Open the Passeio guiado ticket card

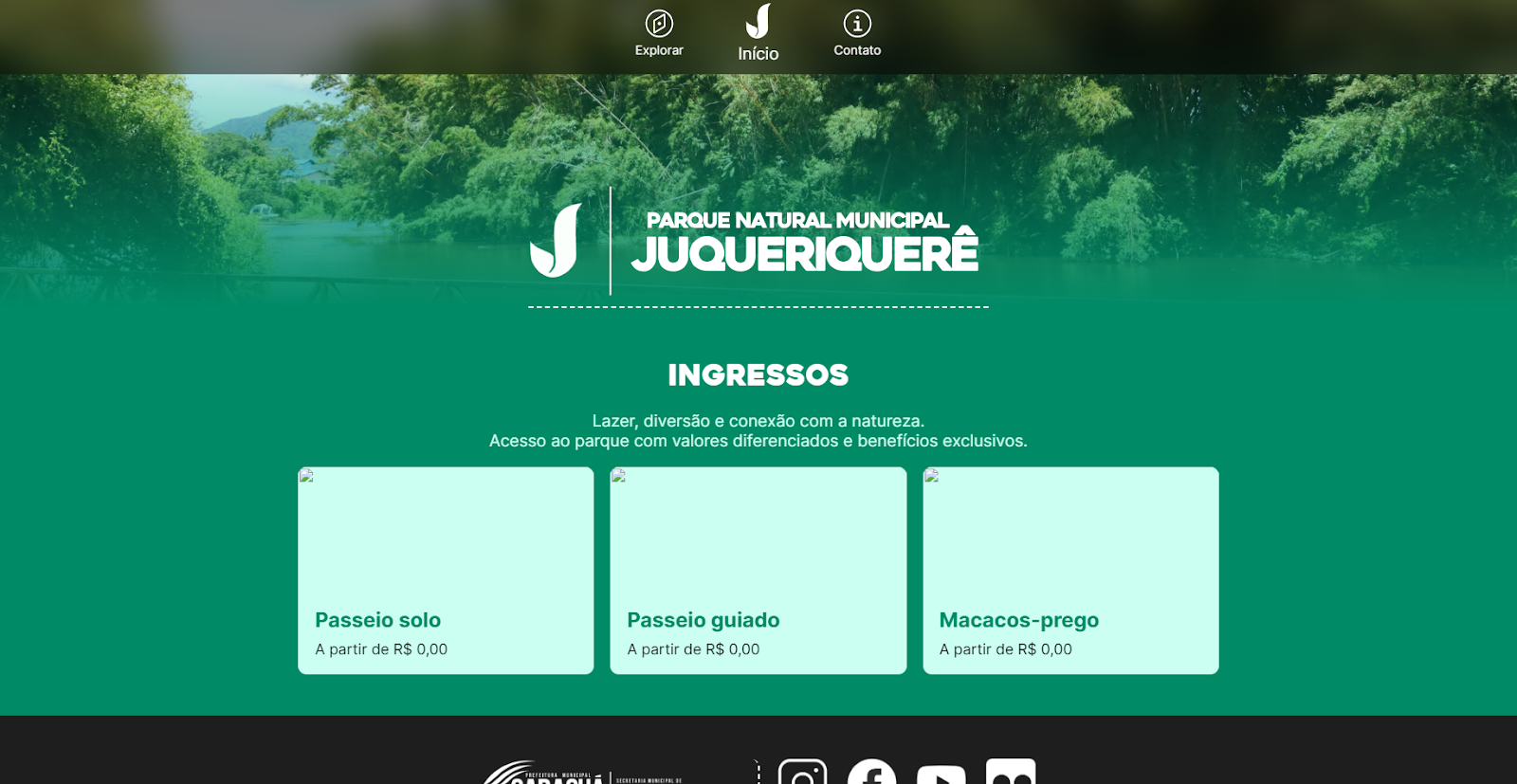758,571
